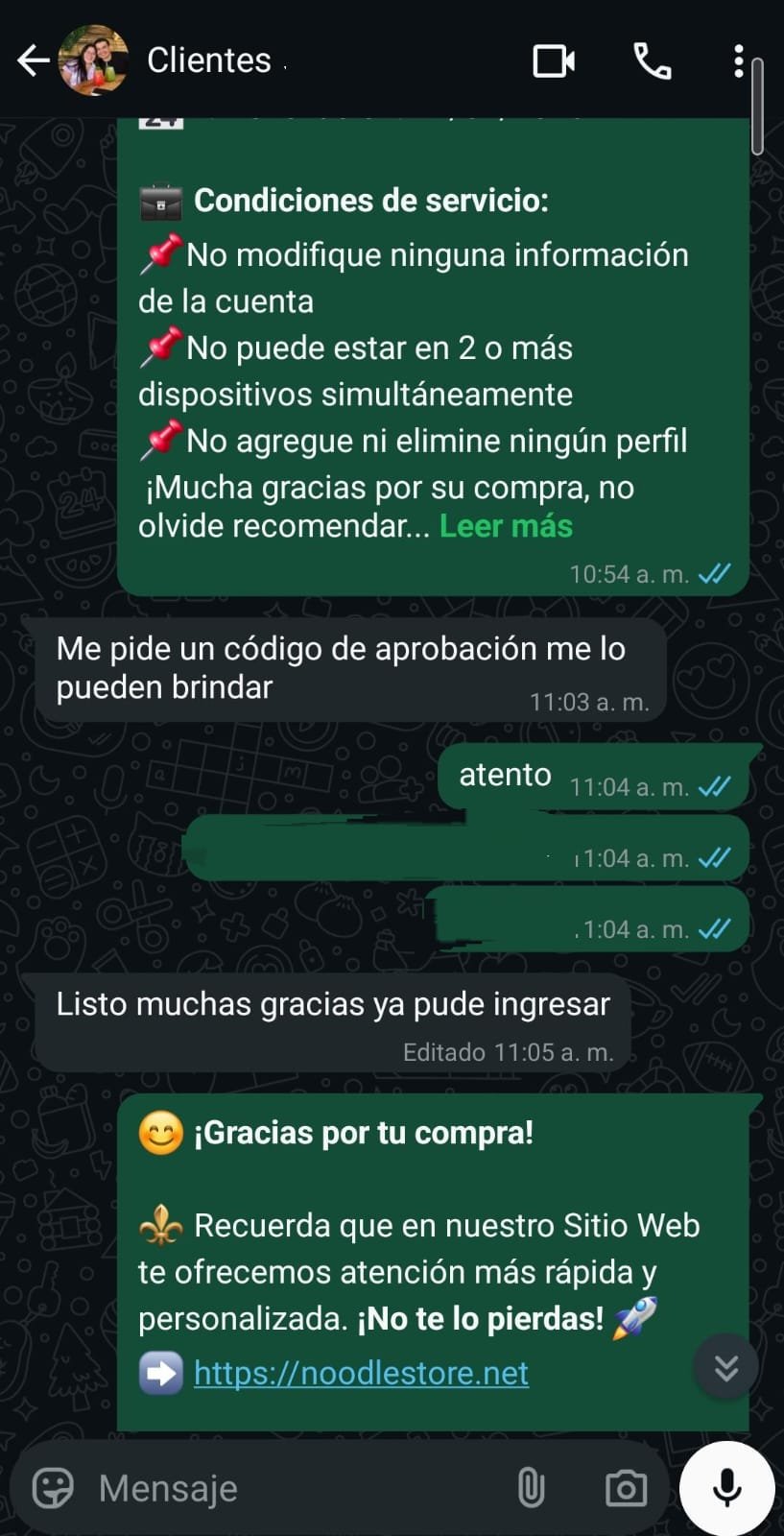The height and width of the screenshot is (1536, 784).
Task: Open Clientes contact info from the name
Action: coord(209,60)
